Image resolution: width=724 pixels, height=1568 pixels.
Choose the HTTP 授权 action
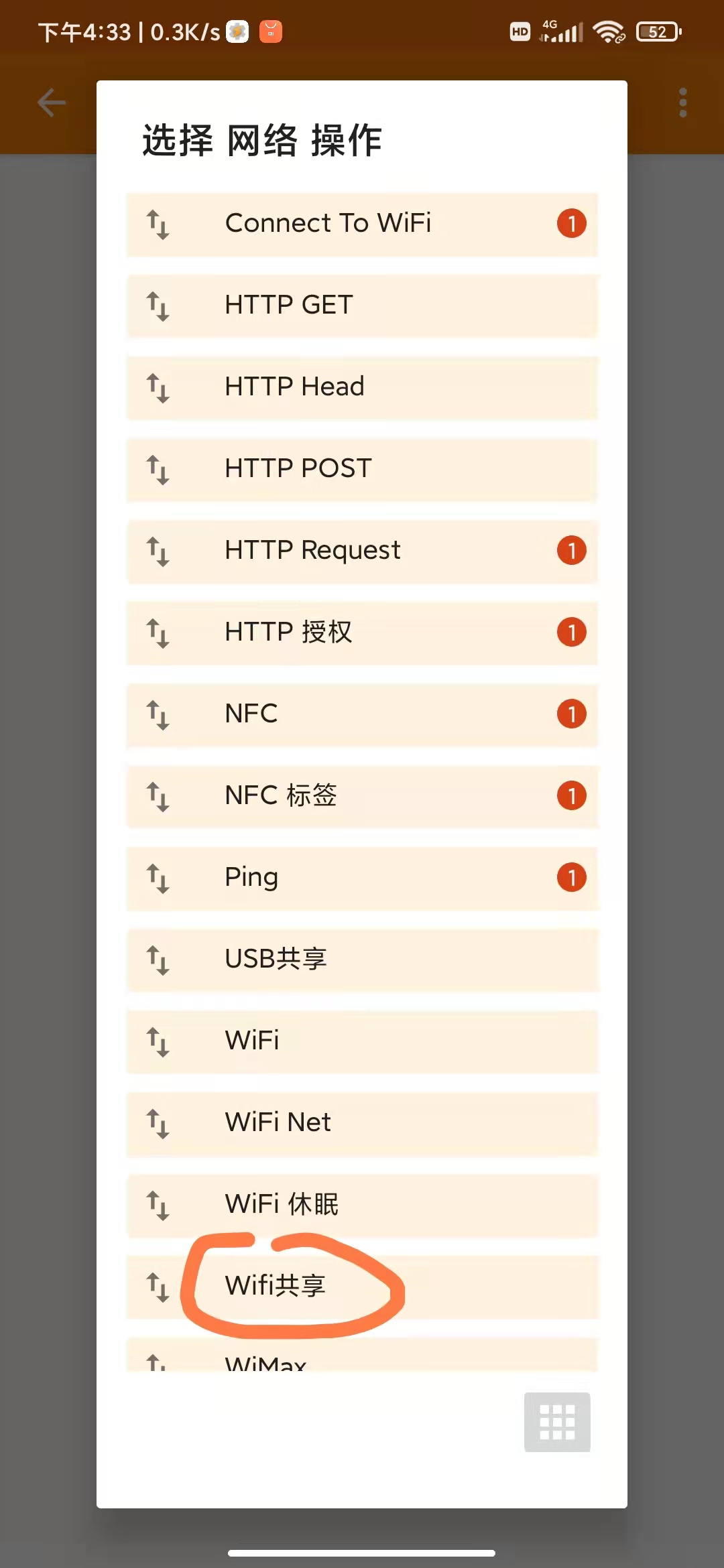(x=362, y=633)
